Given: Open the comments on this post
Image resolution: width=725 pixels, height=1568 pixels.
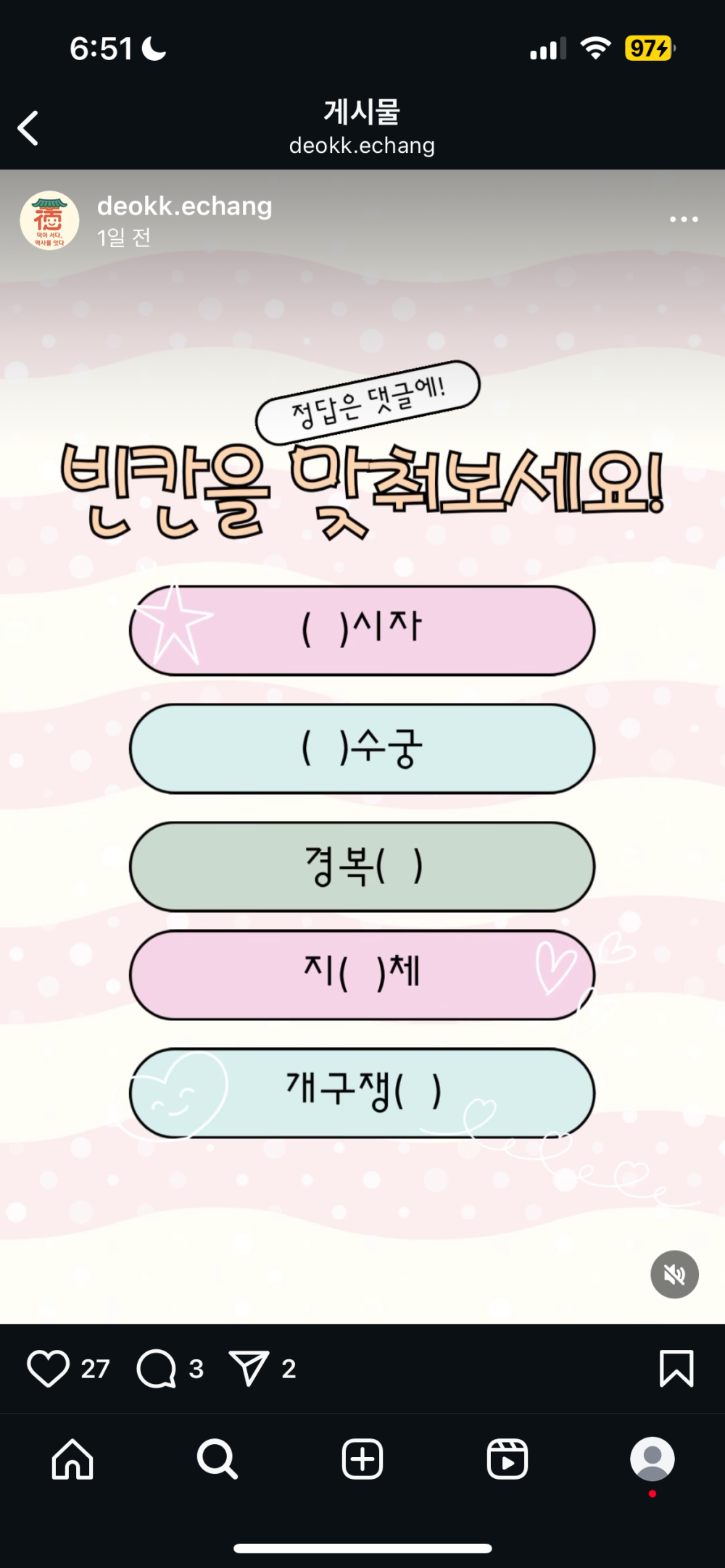Looking at the screenshot, I should (157, 1368).
